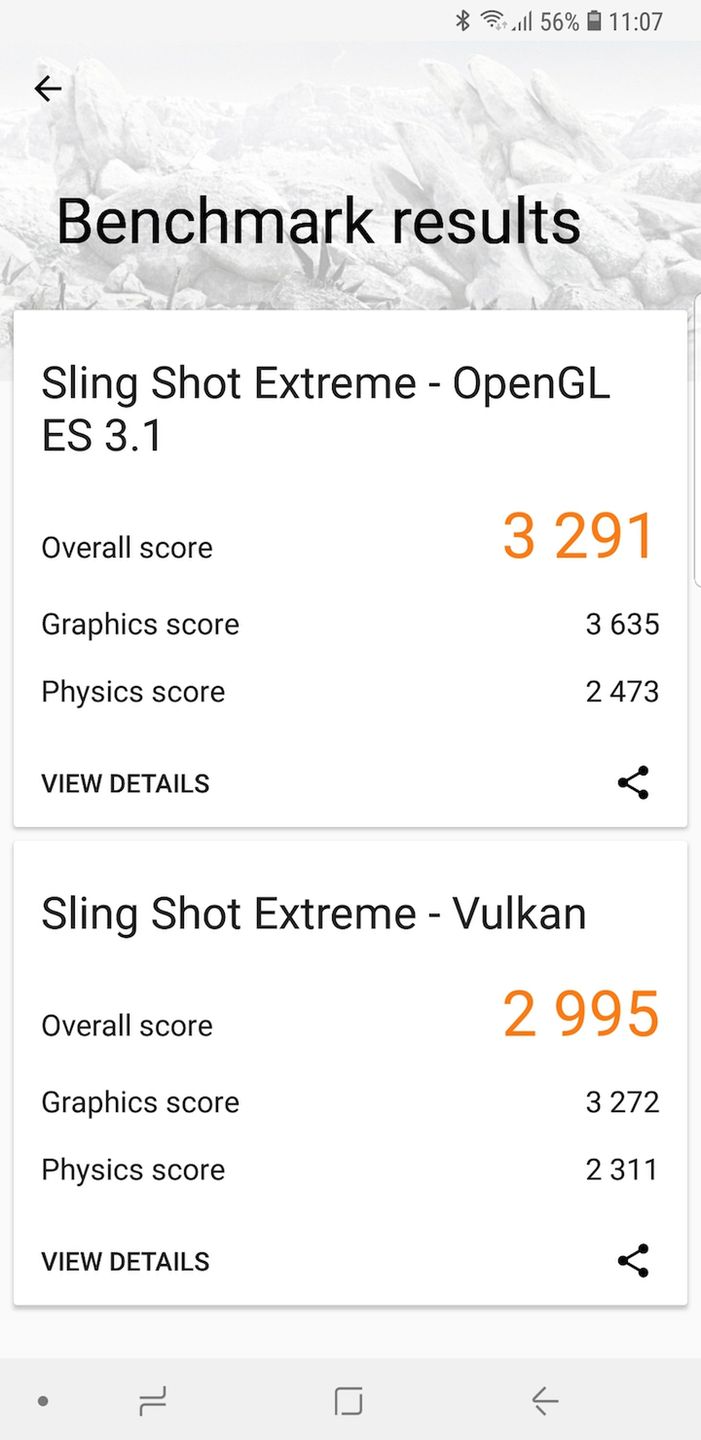Open the Sling Shot Extreme Vulkan card
The height and width of the screenshot is (1440, 701).
pyautogui.click(x=313, y=914)
